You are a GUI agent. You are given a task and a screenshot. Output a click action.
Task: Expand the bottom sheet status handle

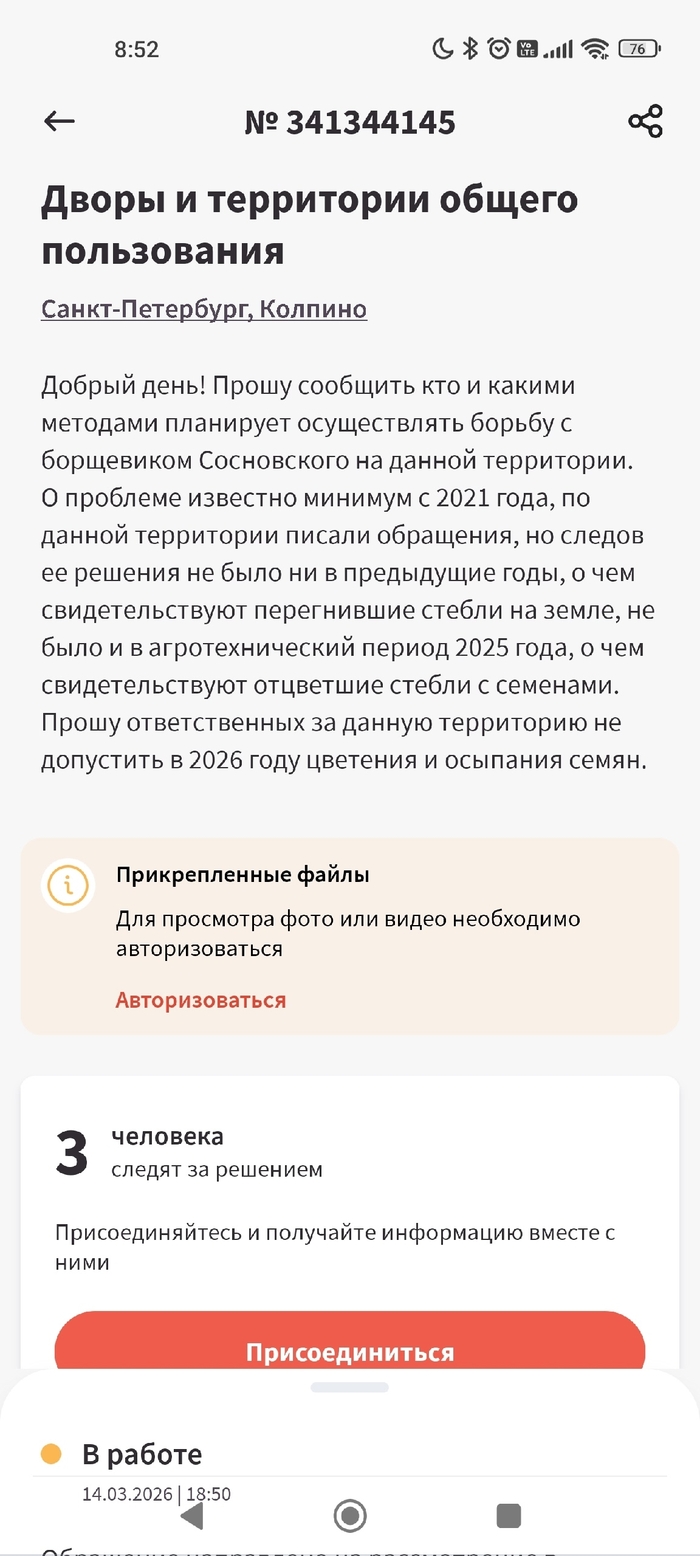[350, 1387]
